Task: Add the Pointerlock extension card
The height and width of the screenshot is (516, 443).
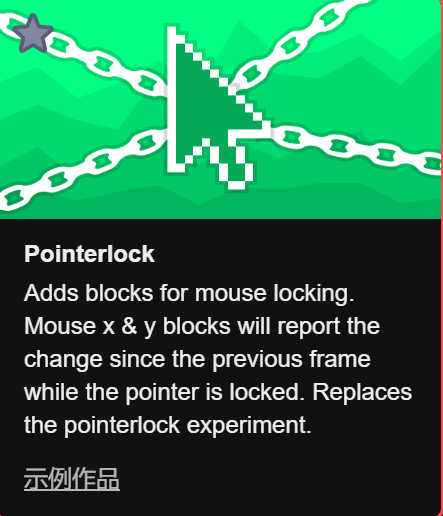Action: pyautogui.click(x=220, y=258)
